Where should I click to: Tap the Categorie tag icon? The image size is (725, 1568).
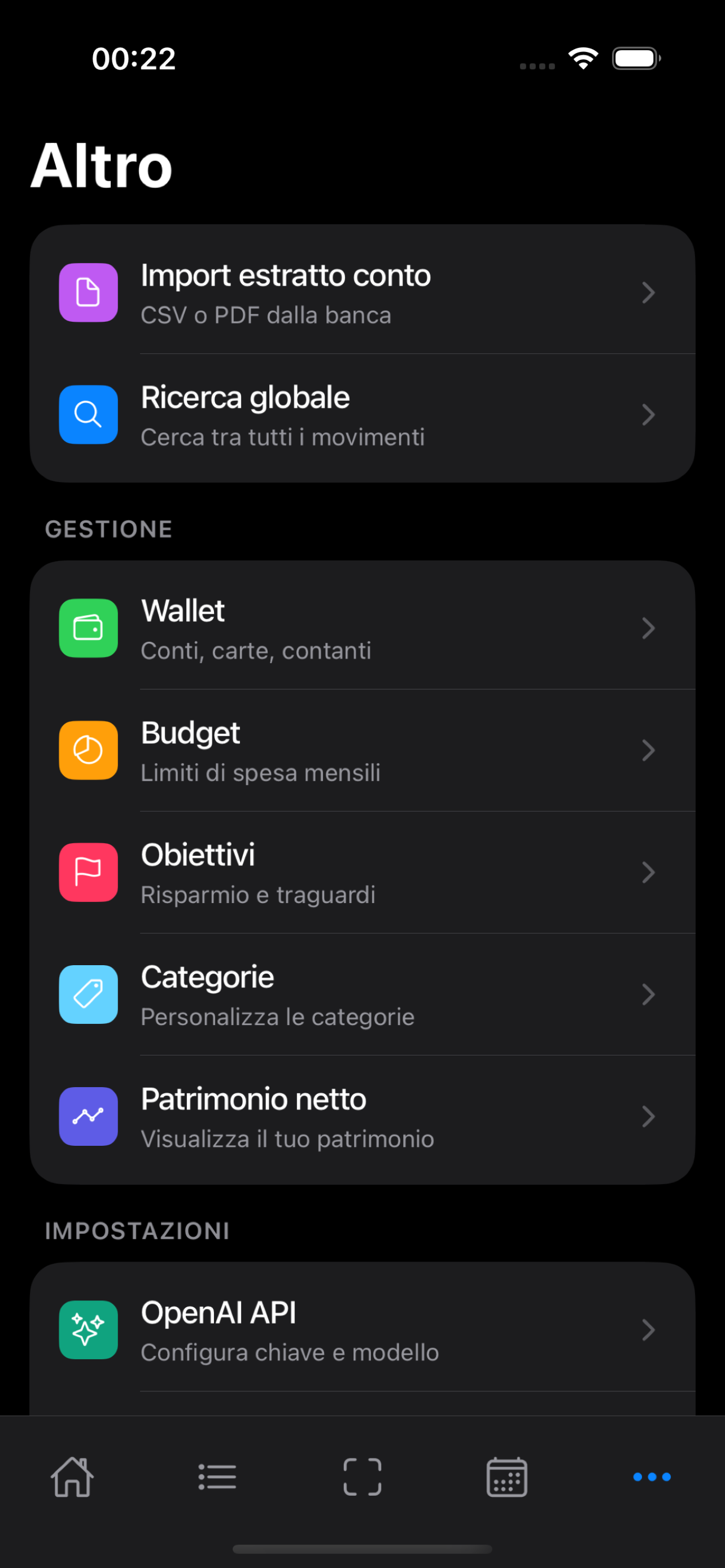click(x=88, y=995)
